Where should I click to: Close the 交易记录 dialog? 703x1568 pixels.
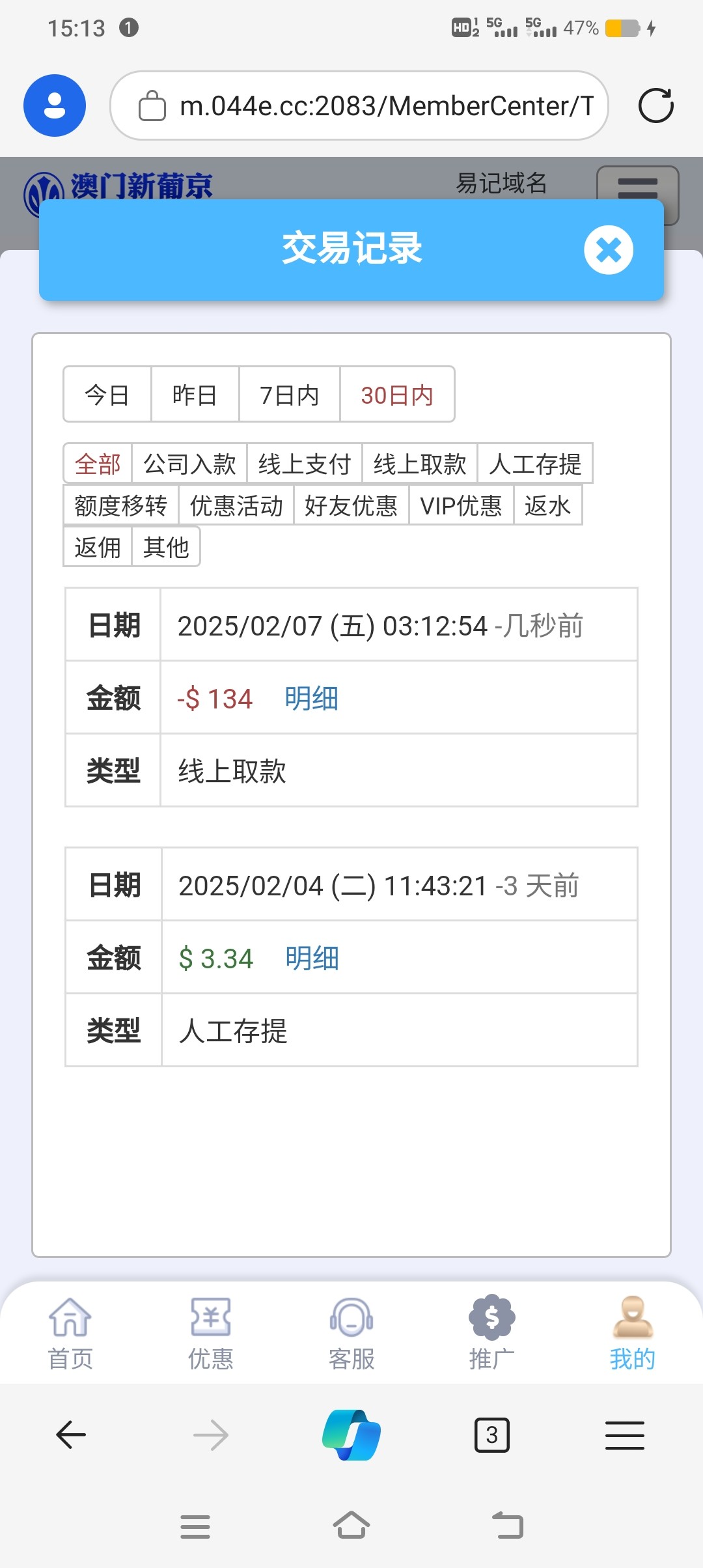click(x=608, y=250)
